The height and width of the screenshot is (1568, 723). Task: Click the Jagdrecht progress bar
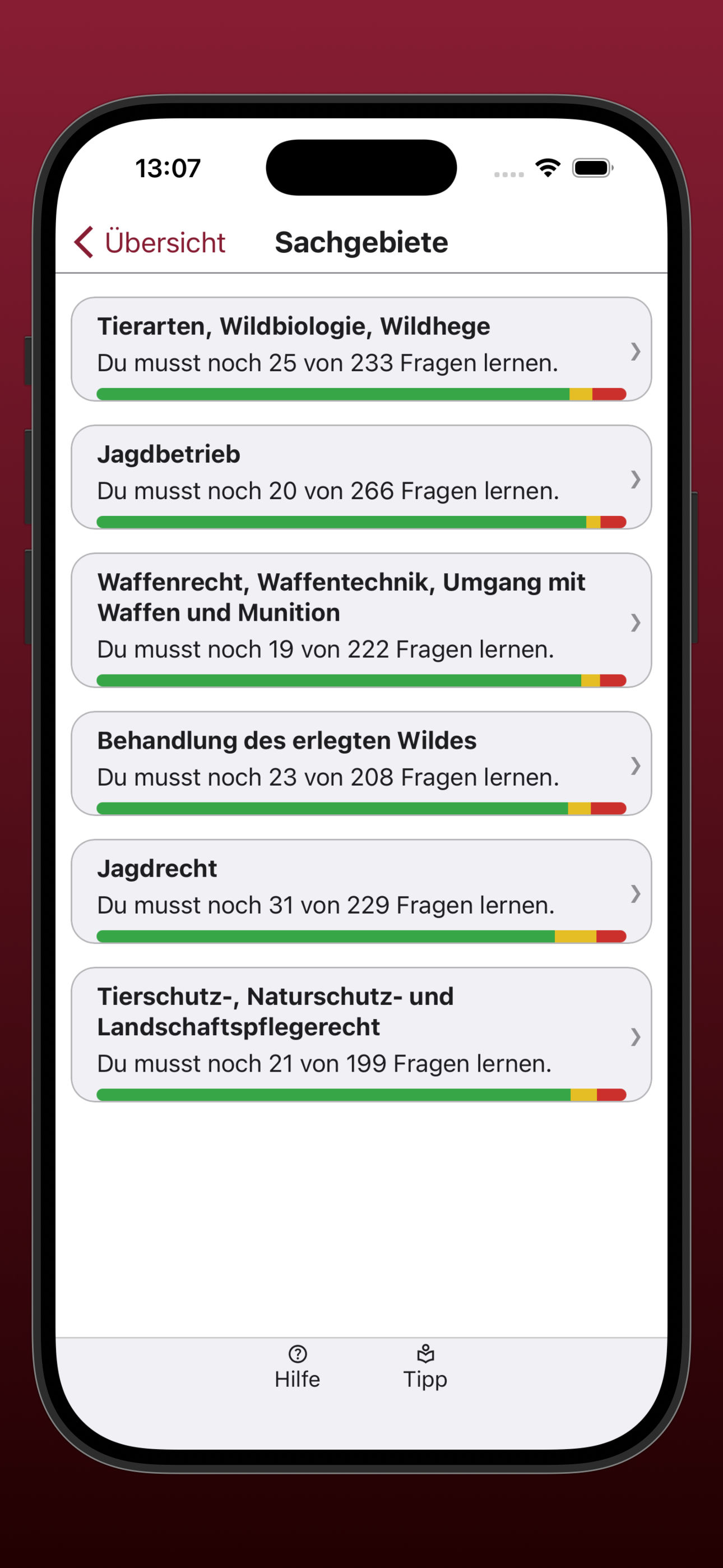point(361,935)
